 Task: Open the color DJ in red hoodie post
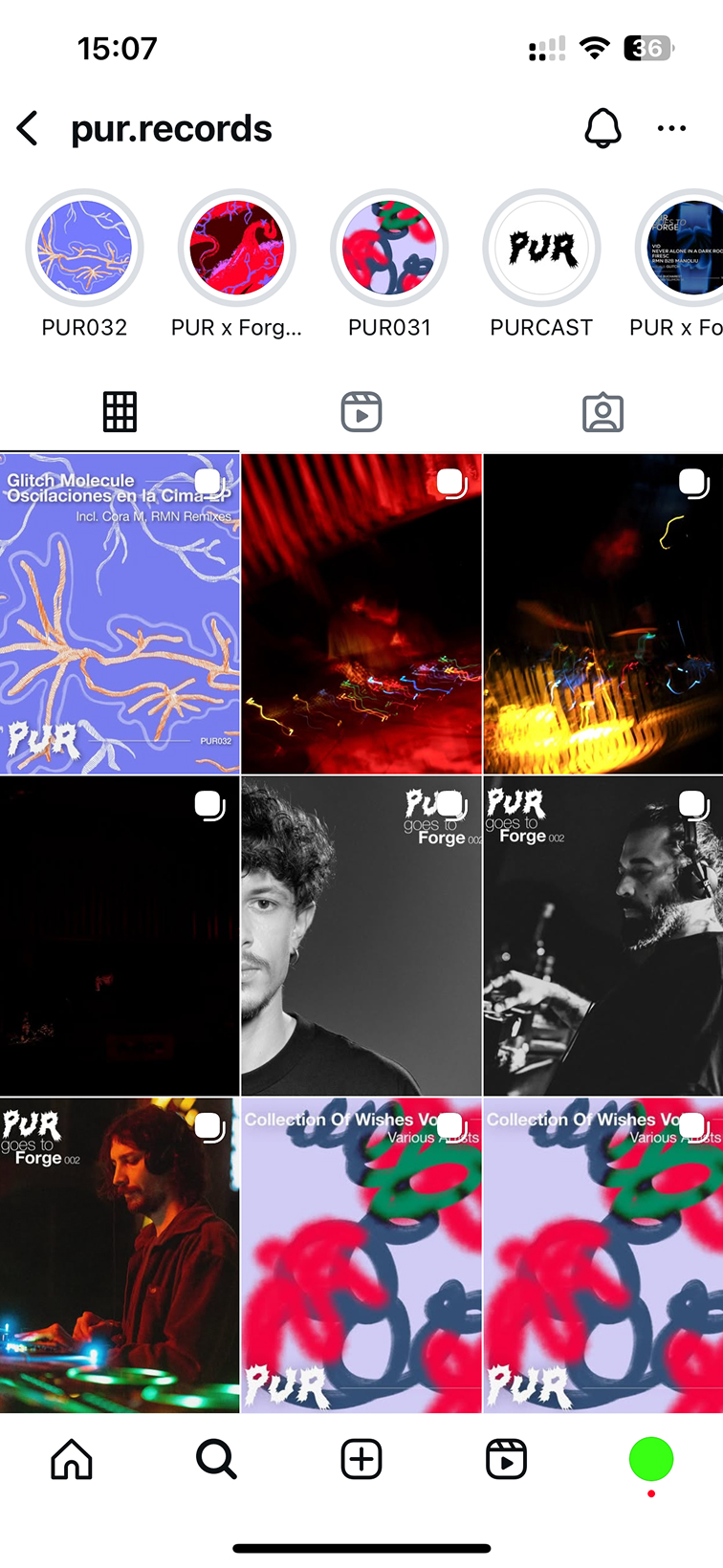pyautogui.click(x=120, y=1254)
